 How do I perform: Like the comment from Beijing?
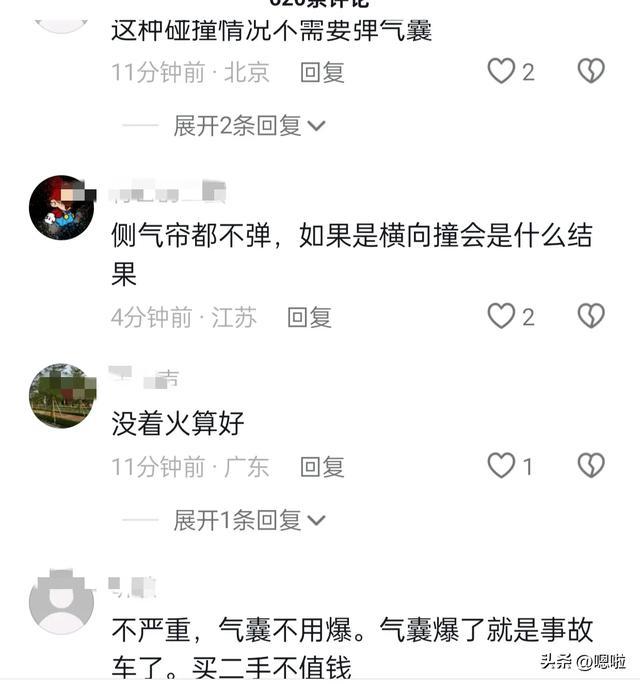pos(501,71)
